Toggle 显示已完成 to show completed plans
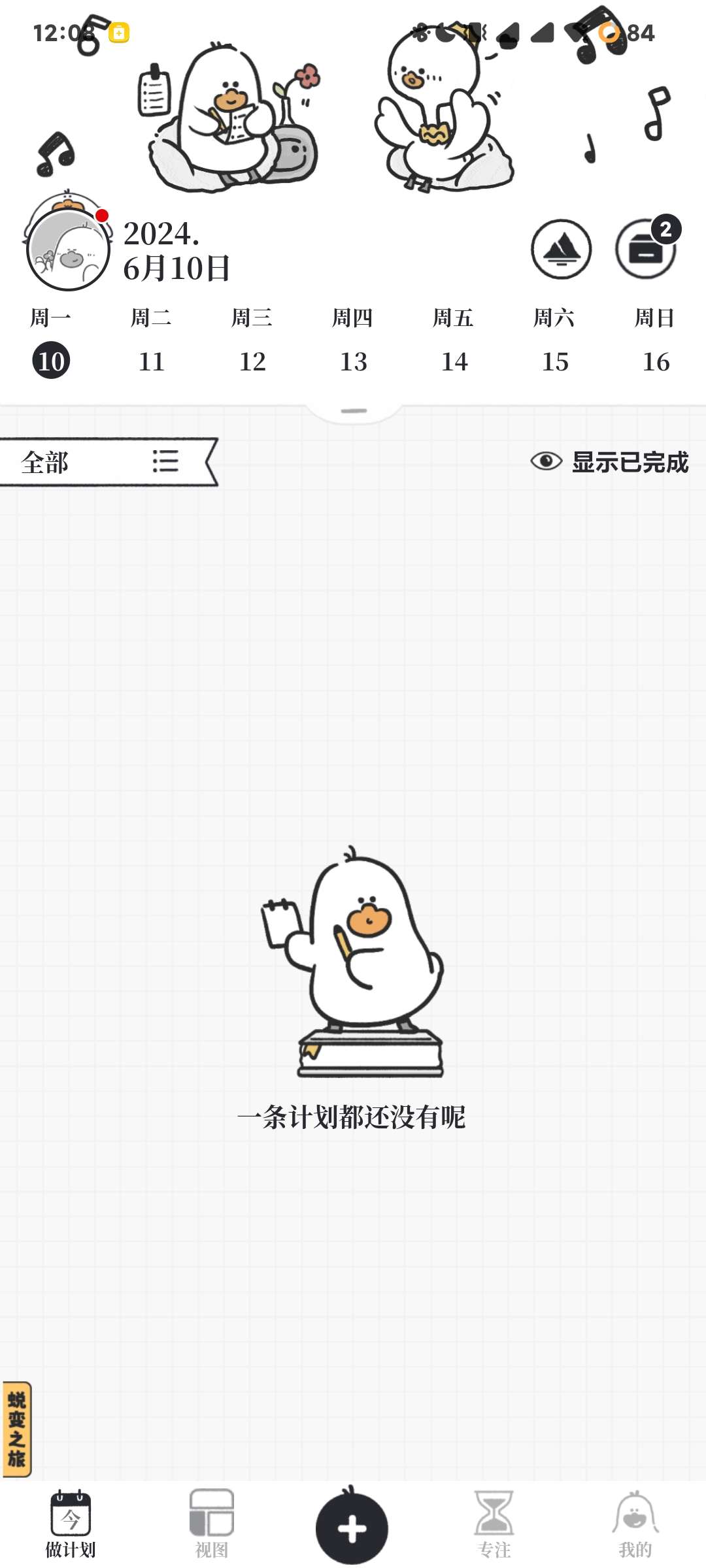706x1568 pixels. [609, 462]
